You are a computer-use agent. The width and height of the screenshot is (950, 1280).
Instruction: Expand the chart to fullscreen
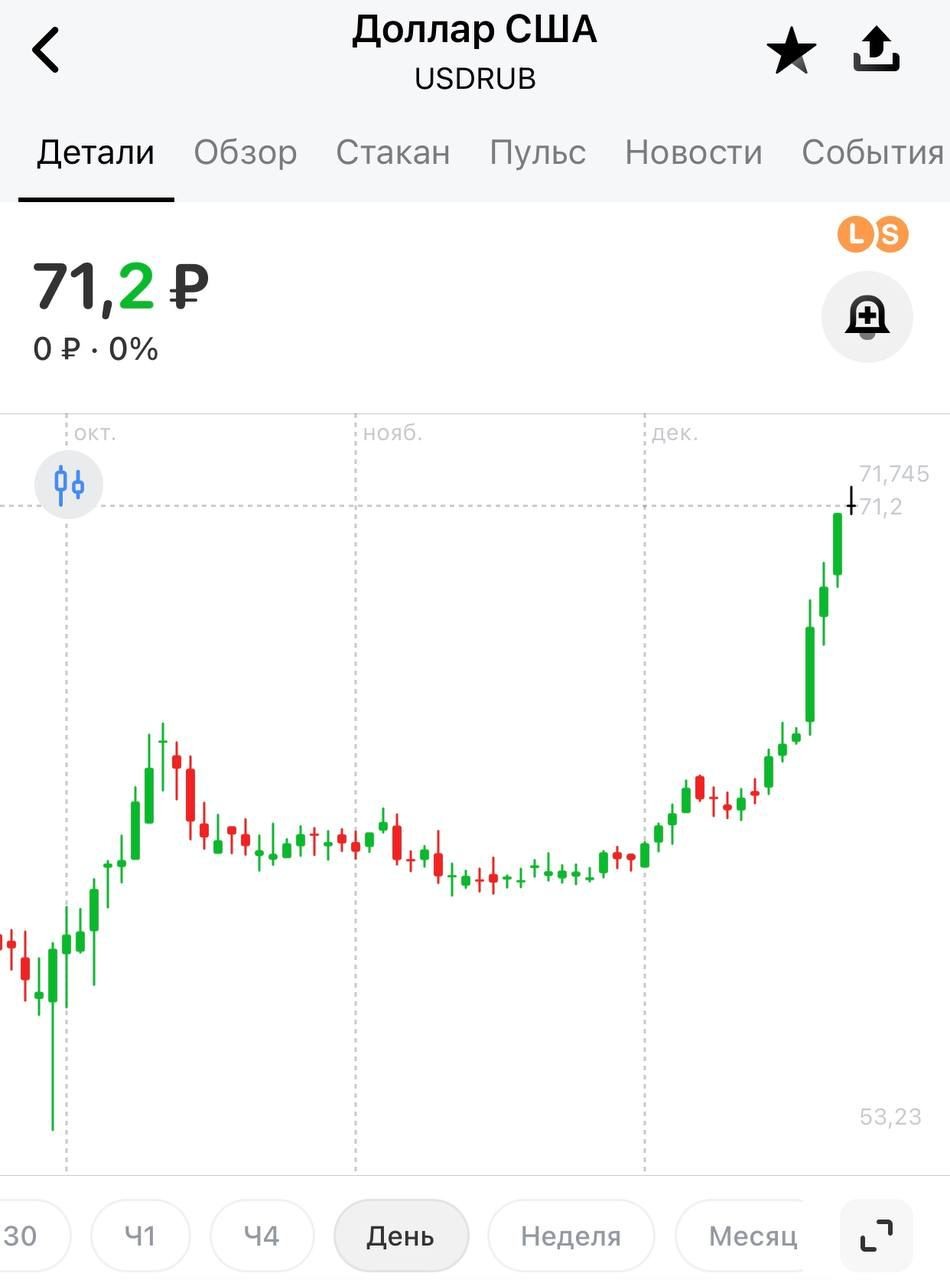point(877,1236)
